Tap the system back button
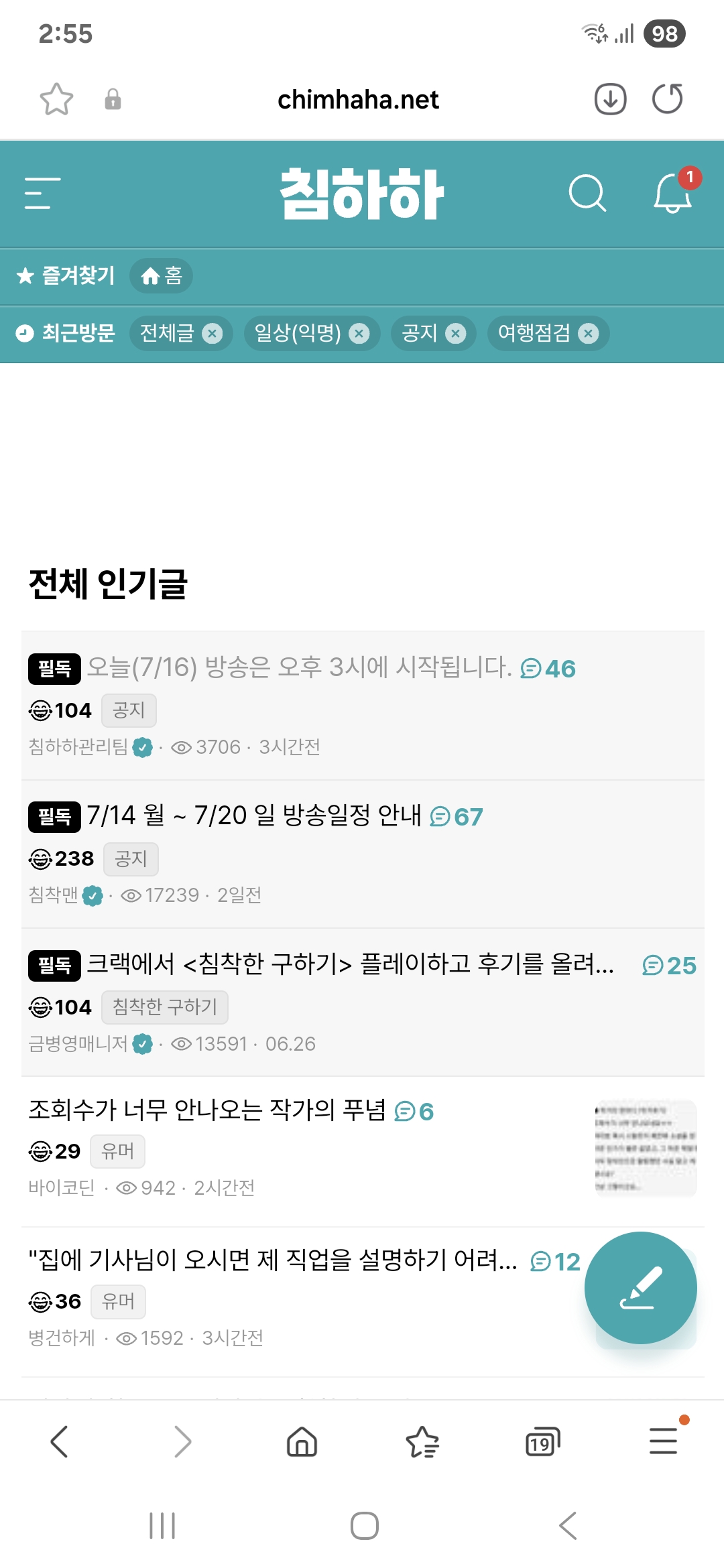The height and width of the screenshot is (1568, 724). pyautogui.click(x=568, y=1526)
